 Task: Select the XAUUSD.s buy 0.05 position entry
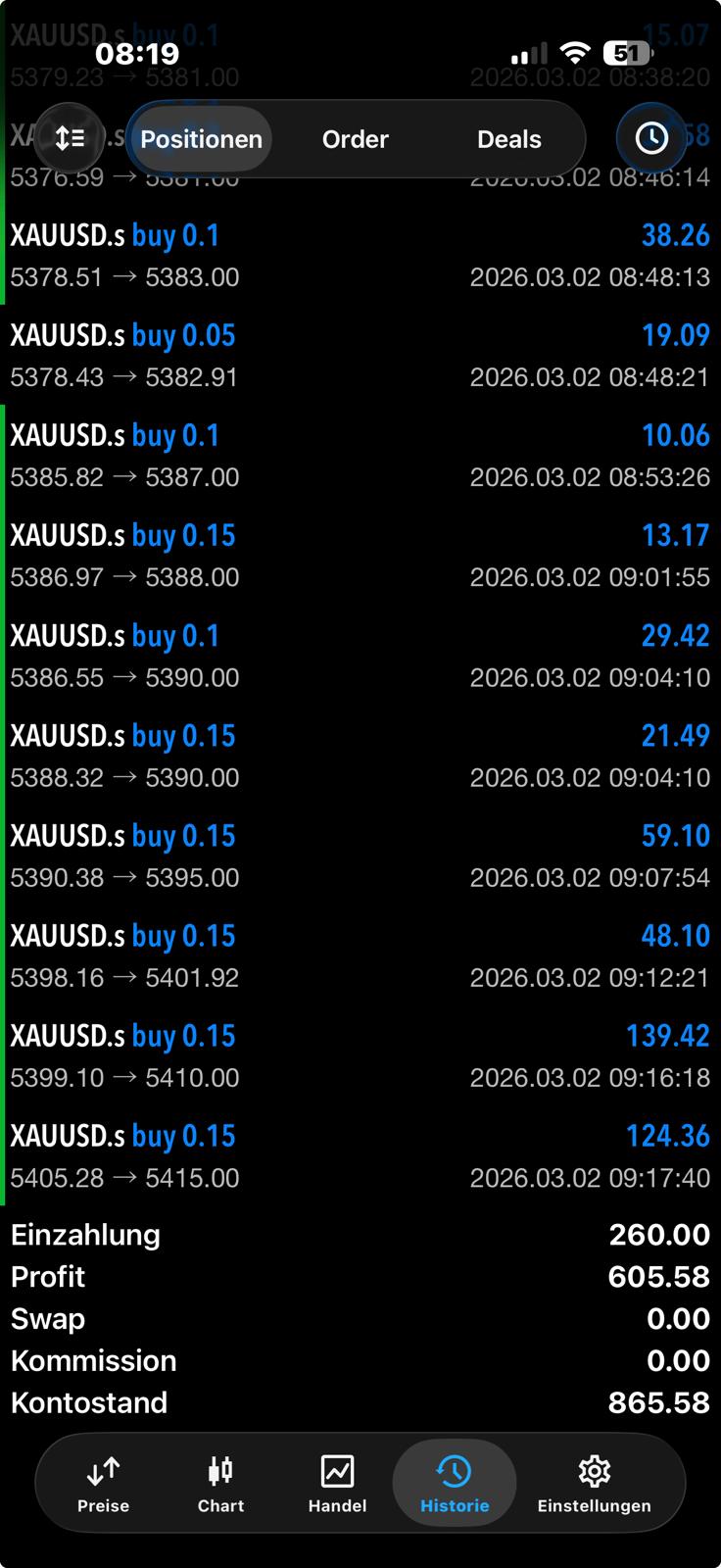click(360, 355)
